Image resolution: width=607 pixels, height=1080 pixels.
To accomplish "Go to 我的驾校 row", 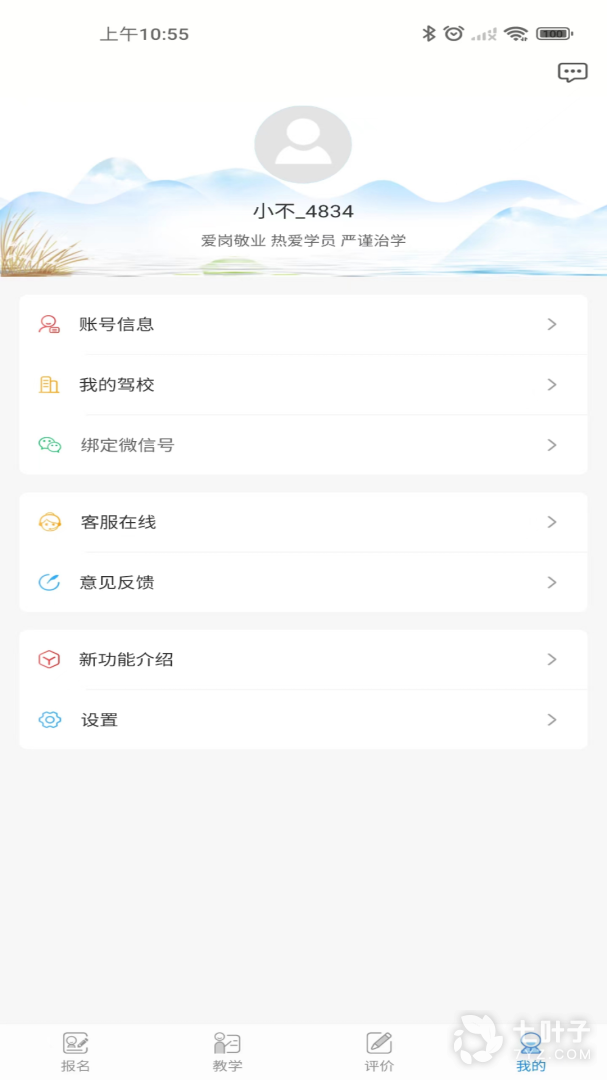I will 303,385.
